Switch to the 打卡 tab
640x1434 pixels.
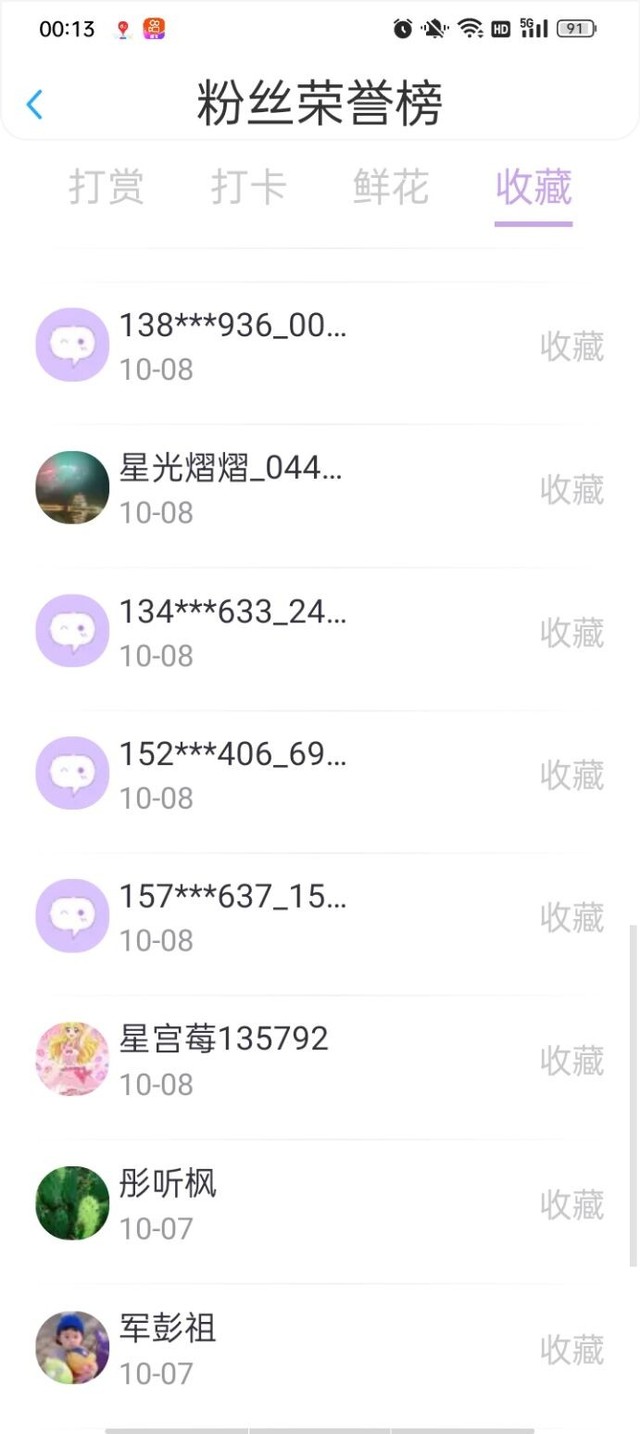[249, 187]
